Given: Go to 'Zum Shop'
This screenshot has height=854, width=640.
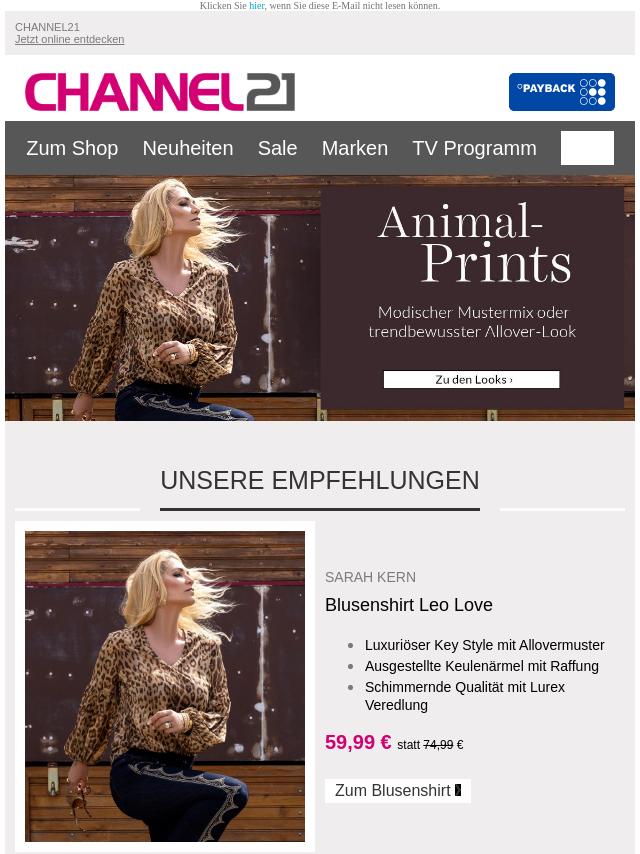Looking at the screenshot, I should tap(72, 148).
